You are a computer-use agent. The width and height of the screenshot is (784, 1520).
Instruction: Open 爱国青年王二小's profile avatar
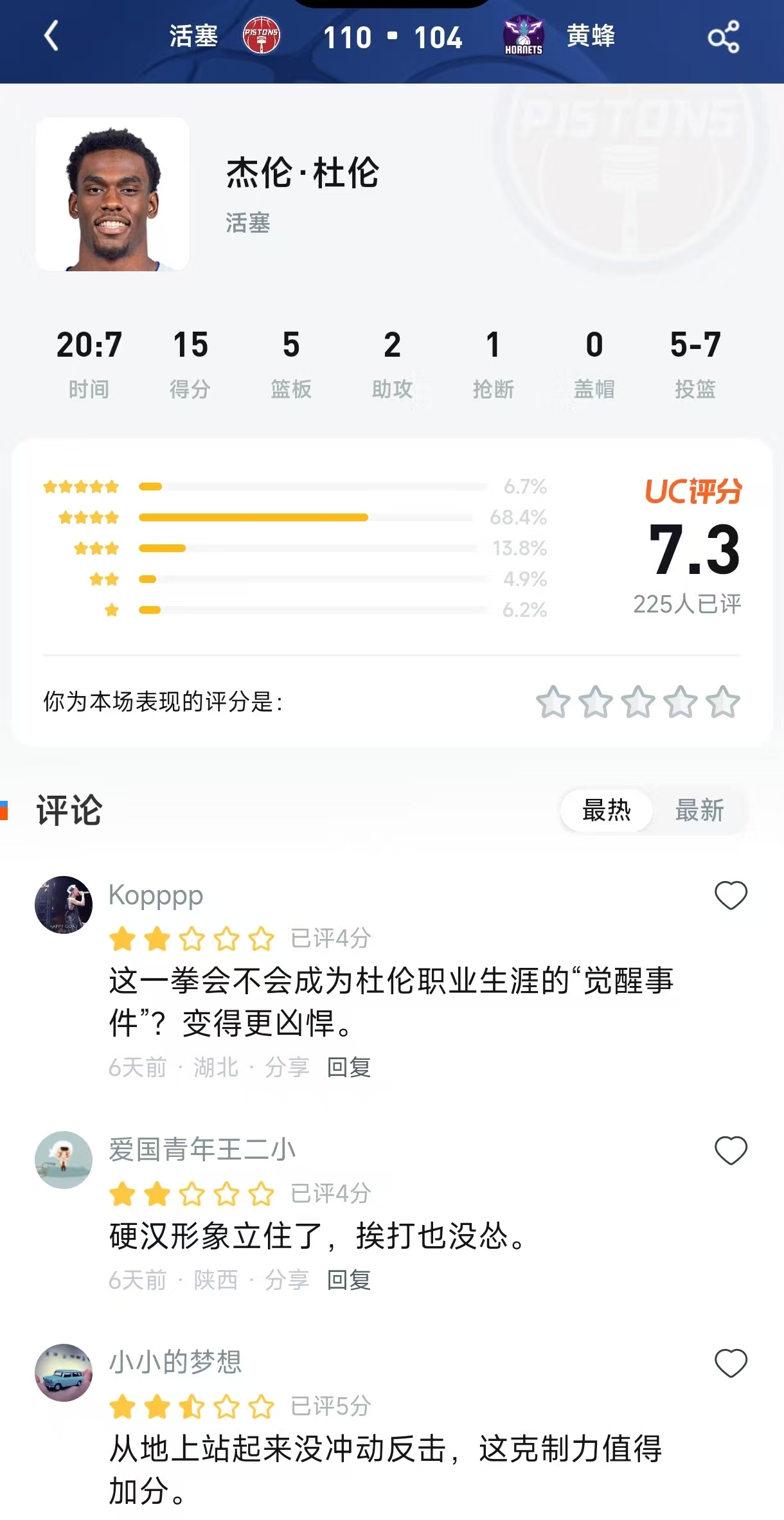coord(64,1158)
